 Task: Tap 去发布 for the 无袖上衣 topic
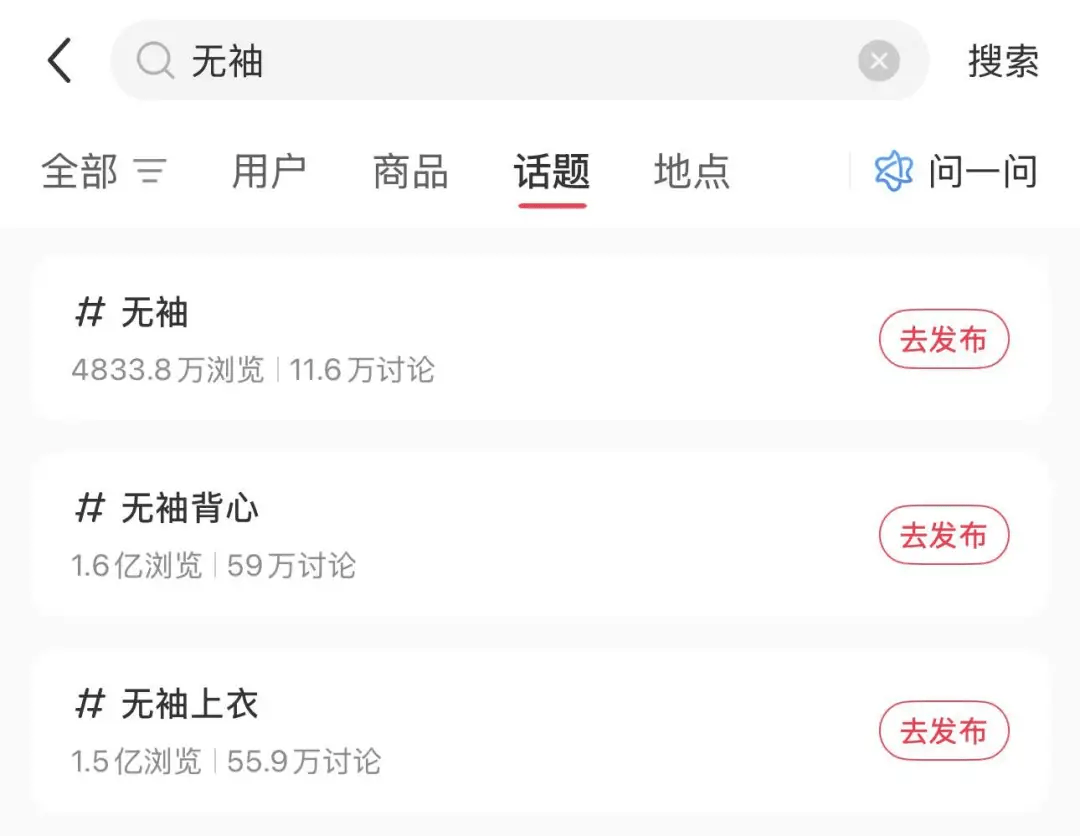(943, 732)
